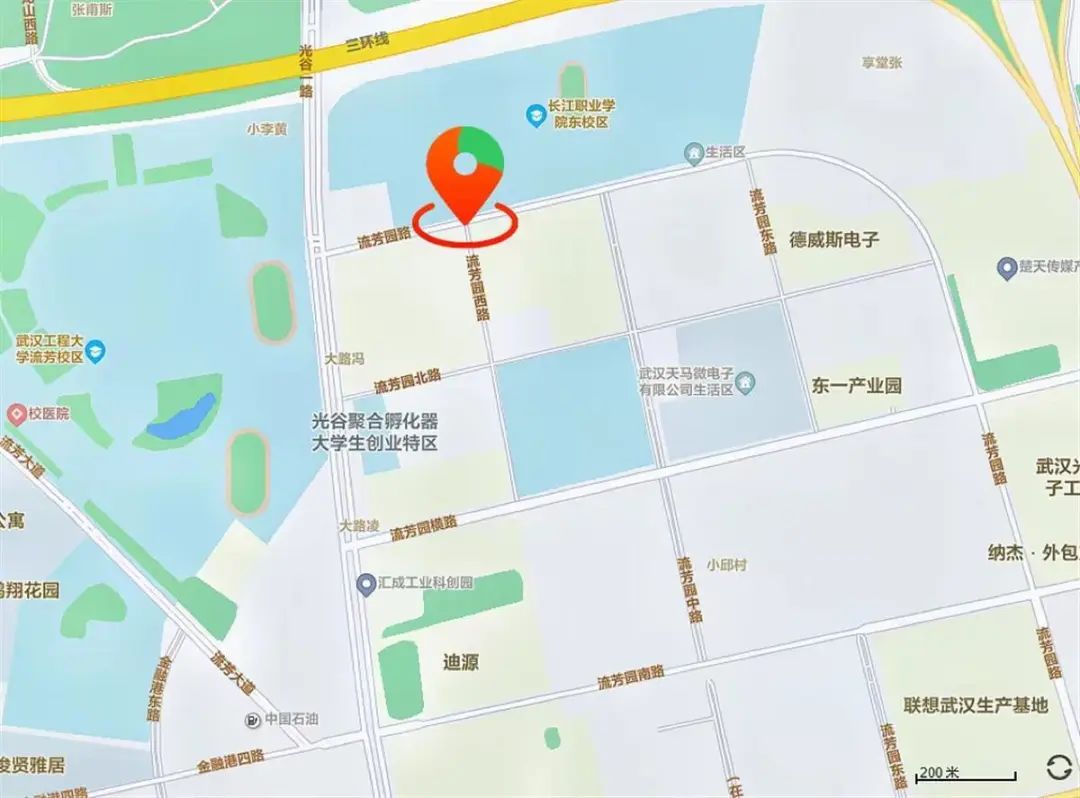
Task: Open the 长江职业学院东校区 place marker
Action: coord(536,115)
